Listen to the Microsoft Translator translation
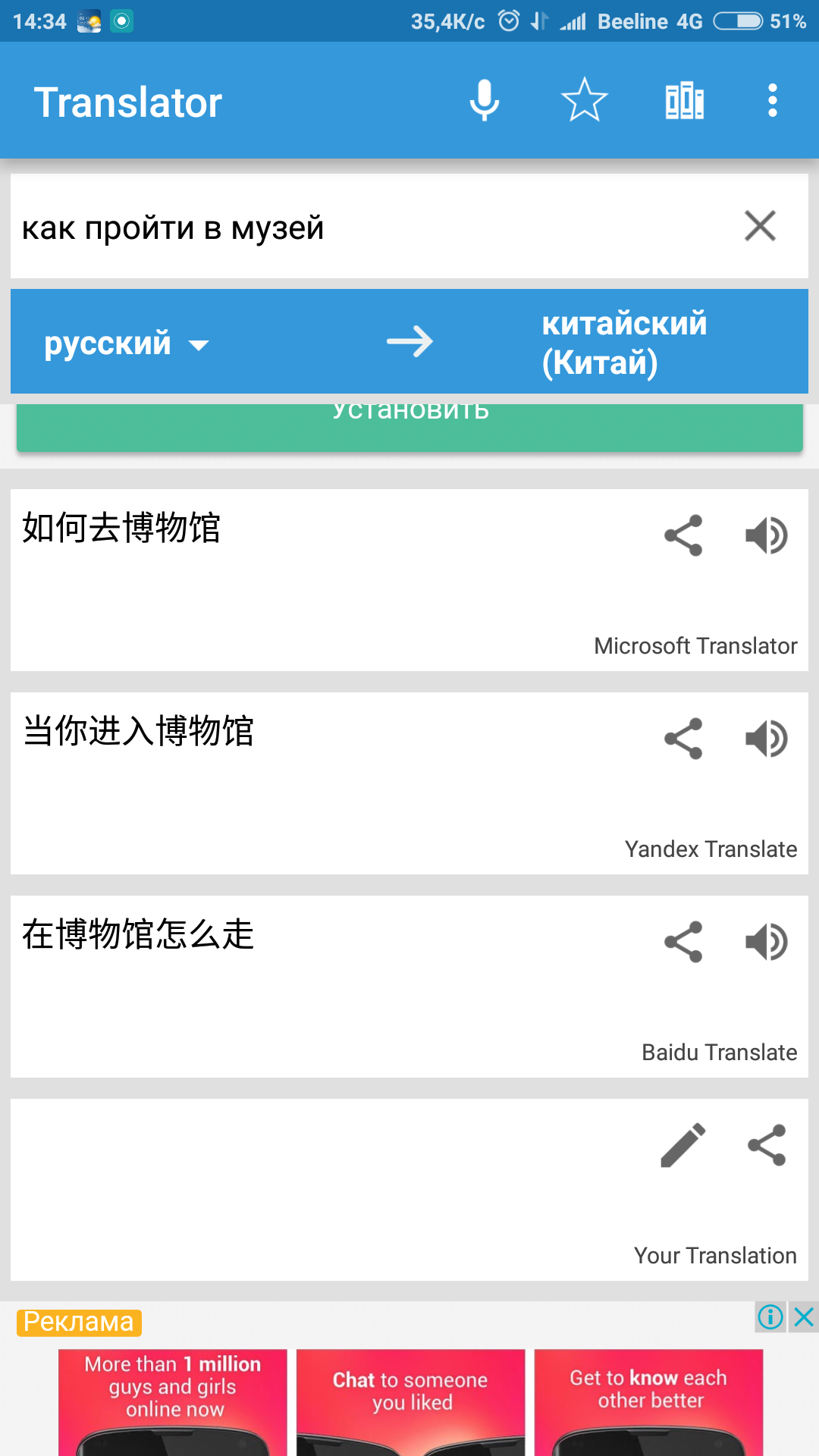Viewport: 819px width, 1456px height. (x=767, y=535)
